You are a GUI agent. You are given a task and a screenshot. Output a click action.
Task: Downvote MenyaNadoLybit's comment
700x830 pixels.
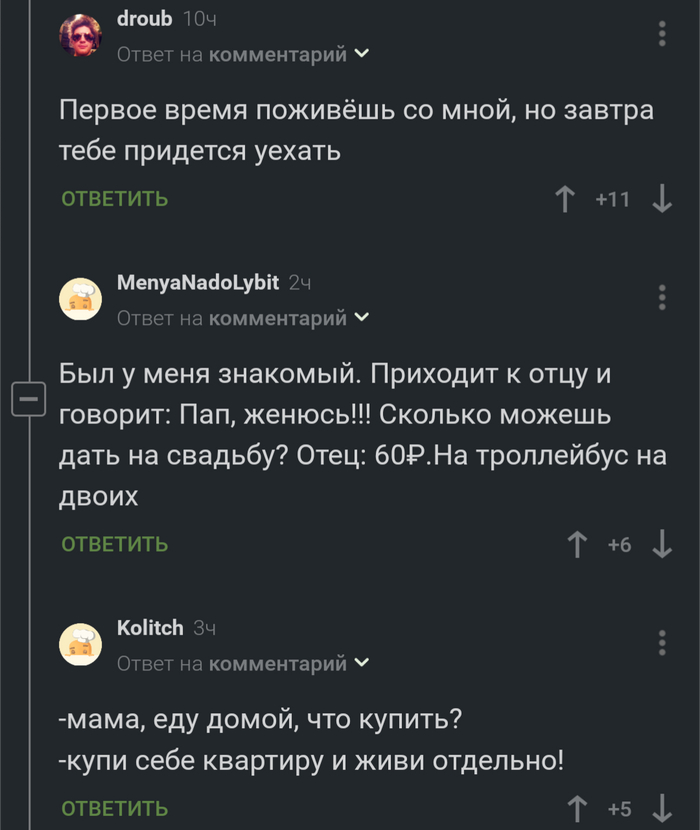[x=662, y=545]
